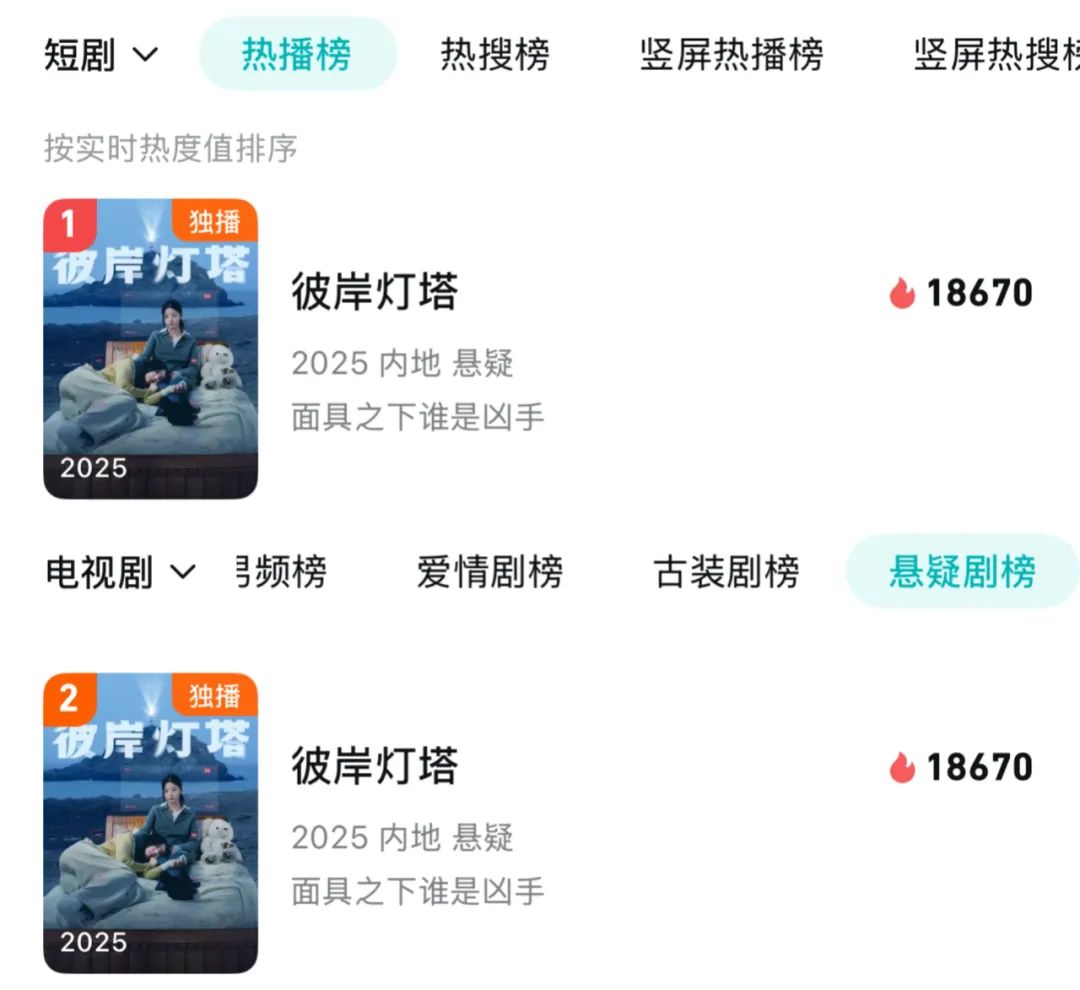The image size is (1080, 990).
Task: Switch to the 古装剧榜 tab
Action: pyautogui.click(x=726, y=573)
